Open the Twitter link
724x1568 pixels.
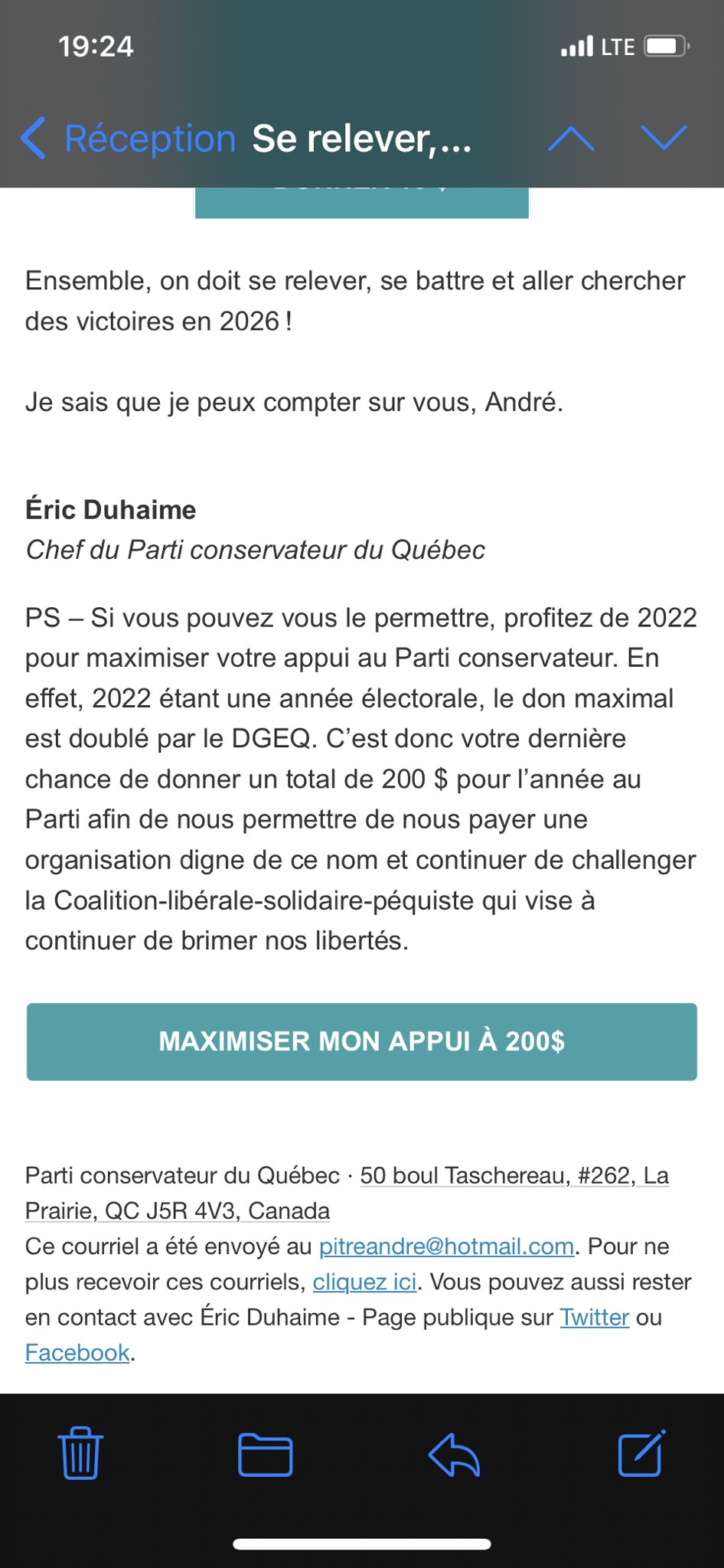click(595, 1317)
